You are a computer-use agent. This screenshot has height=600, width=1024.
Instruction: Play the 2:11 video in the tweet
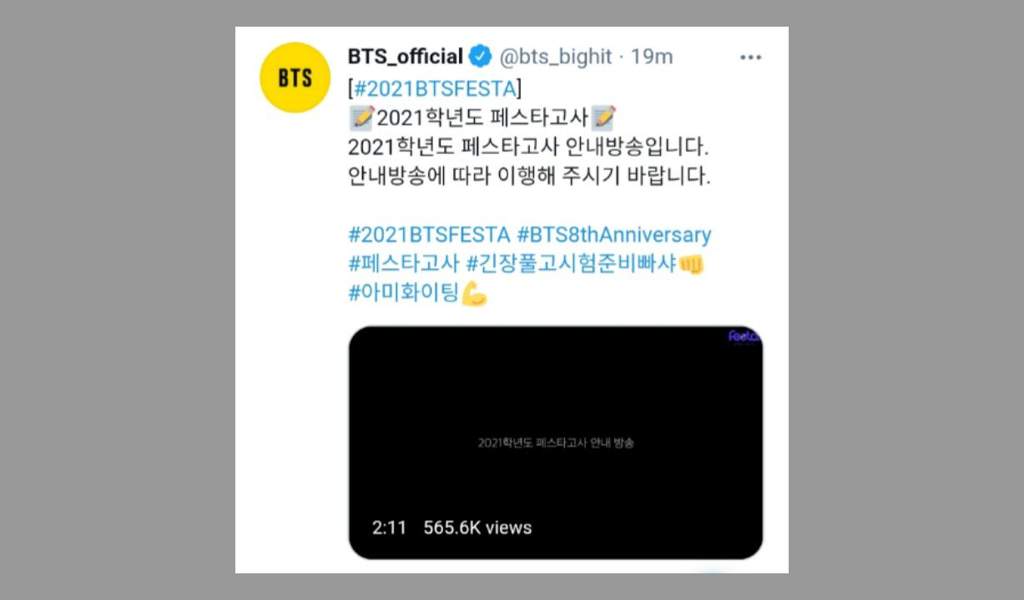tap(555, 442)
